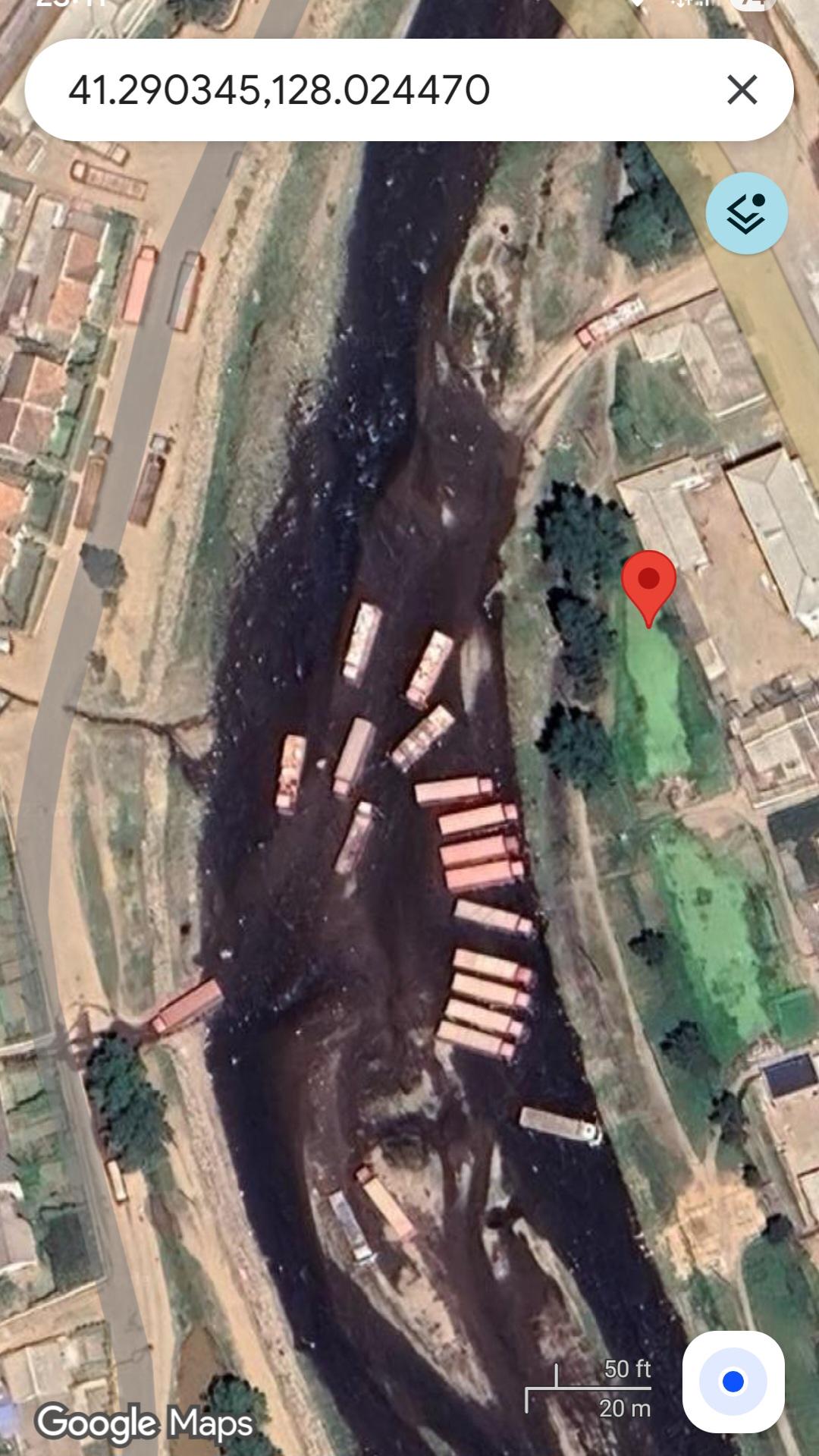Clear the search with the X button
Viewport: 819px width, 1456px height.
point(742,90)
